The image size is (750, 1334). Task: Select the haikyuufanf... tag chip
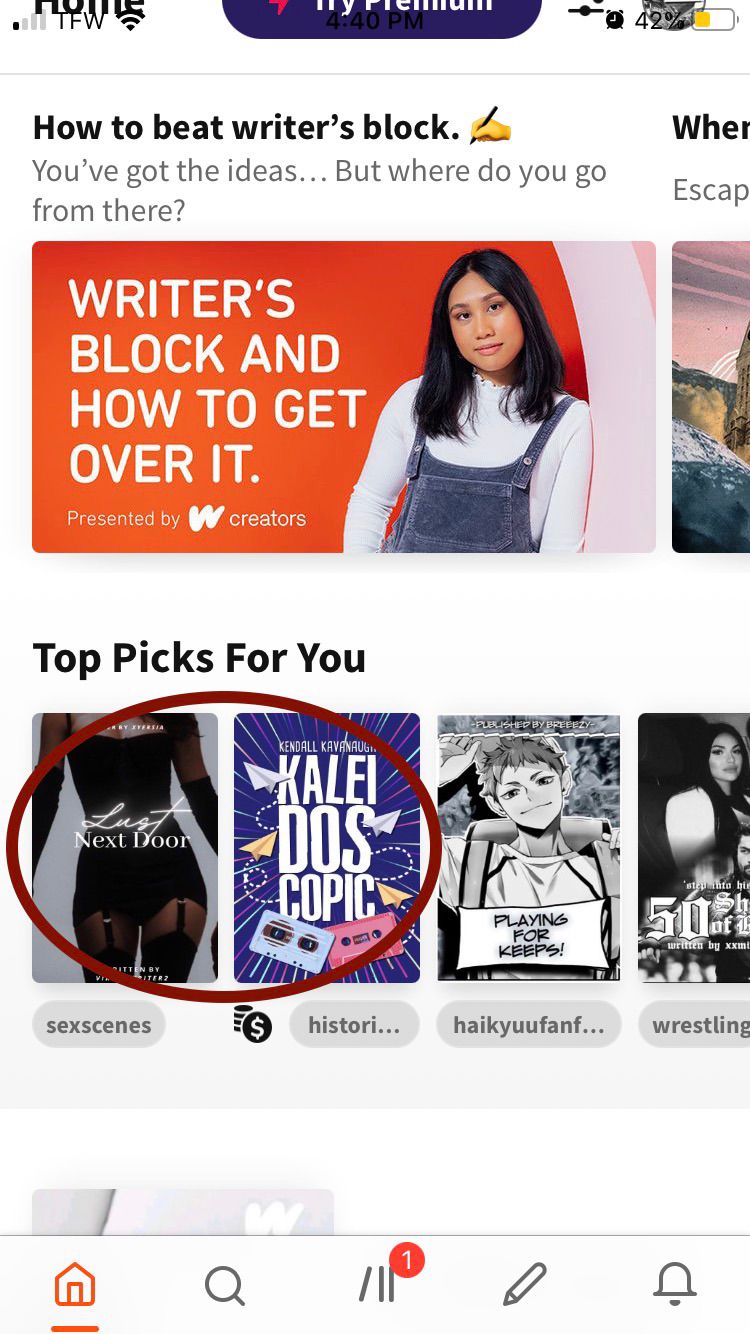click(x=529, y=1025)
